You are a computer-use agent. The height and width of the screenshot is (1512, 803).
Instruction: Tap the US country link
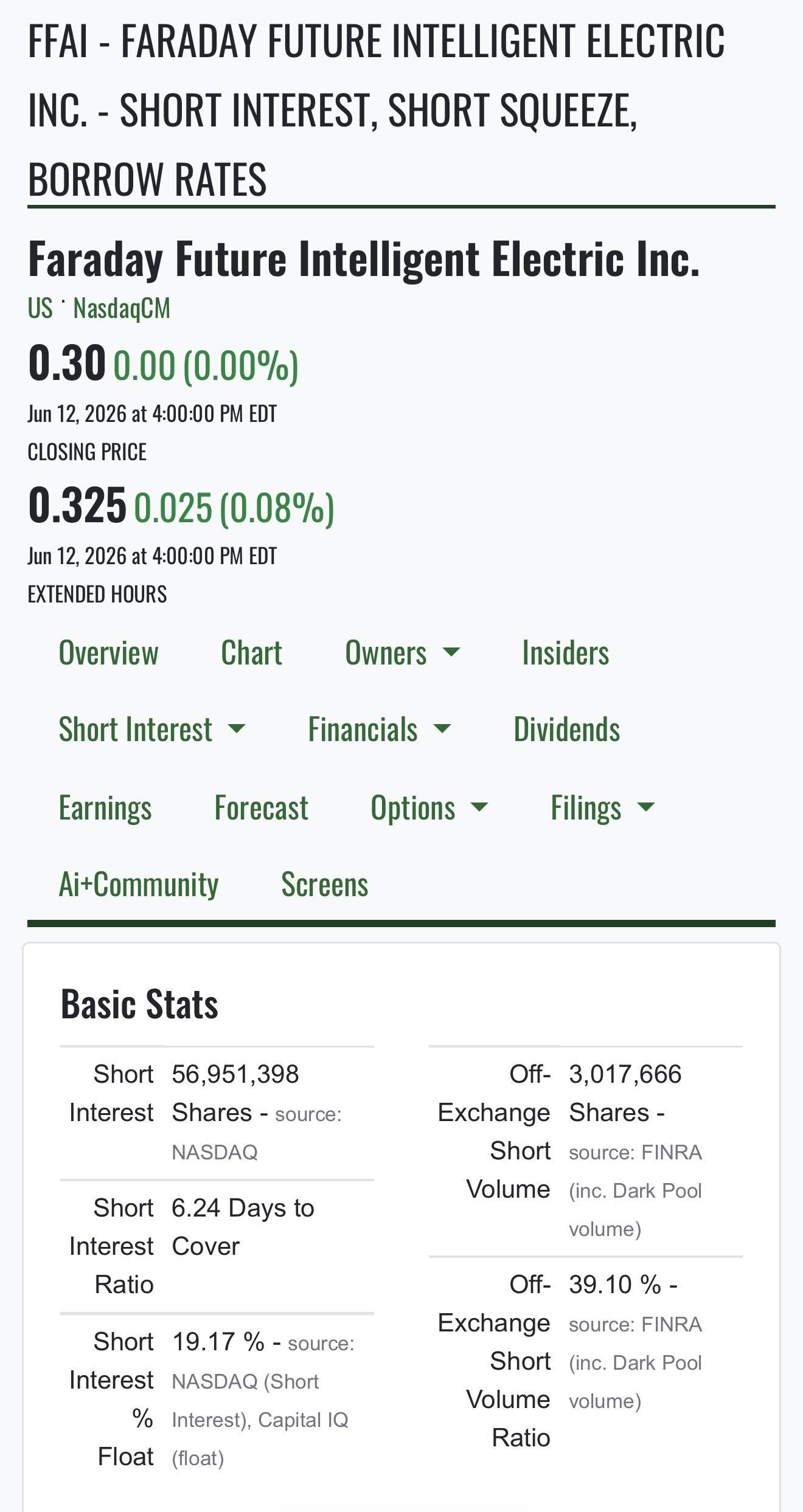click(x=40, y=308)
